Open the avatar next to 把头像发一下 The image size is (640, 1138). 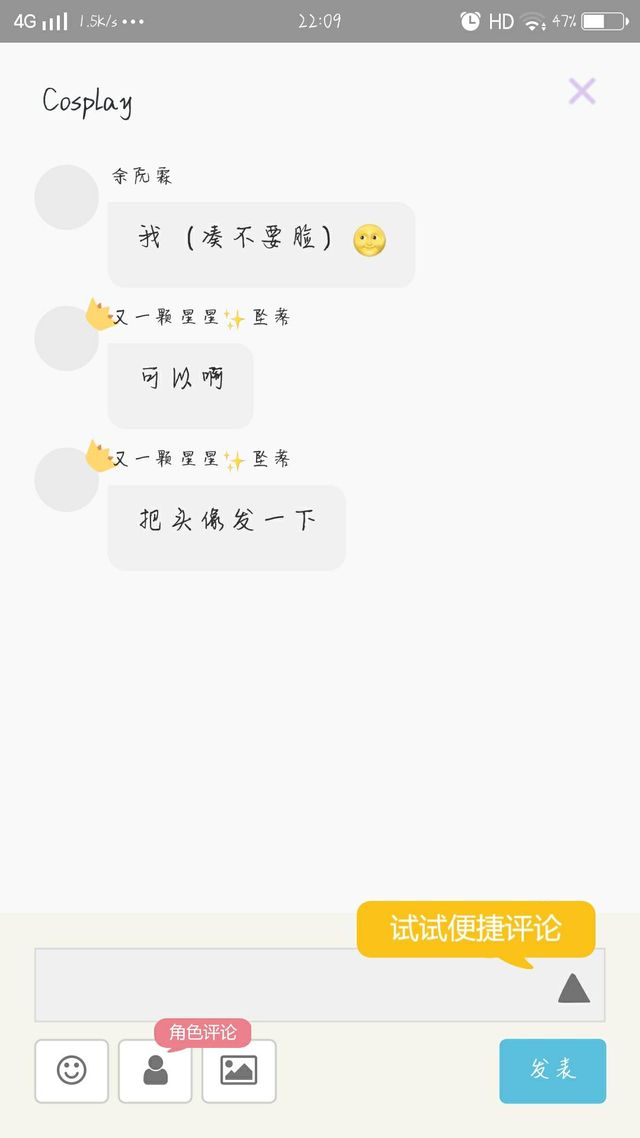pos(67,480)
